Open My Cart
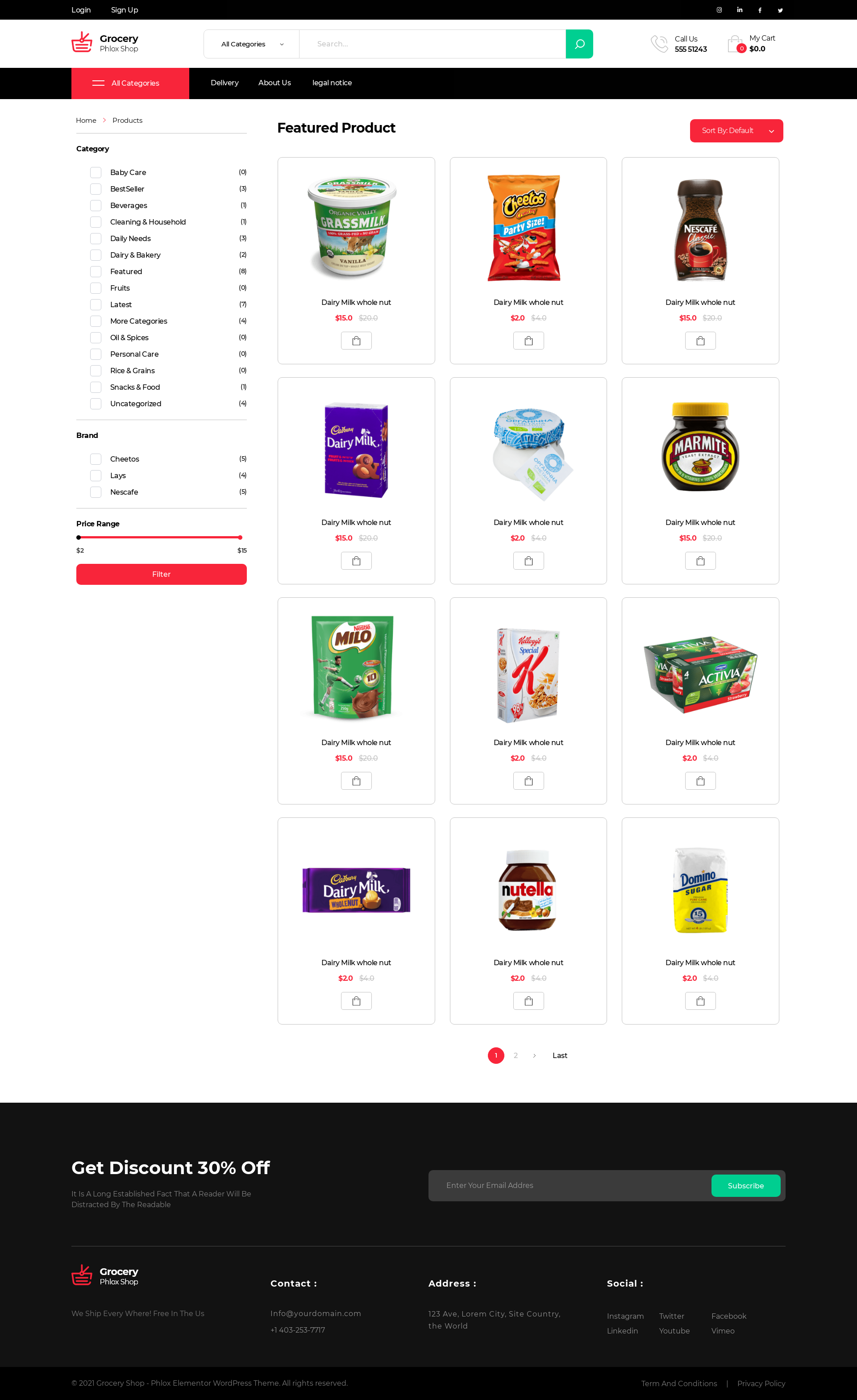Viewport: 857px width, 1400px height. pos(751,43)
